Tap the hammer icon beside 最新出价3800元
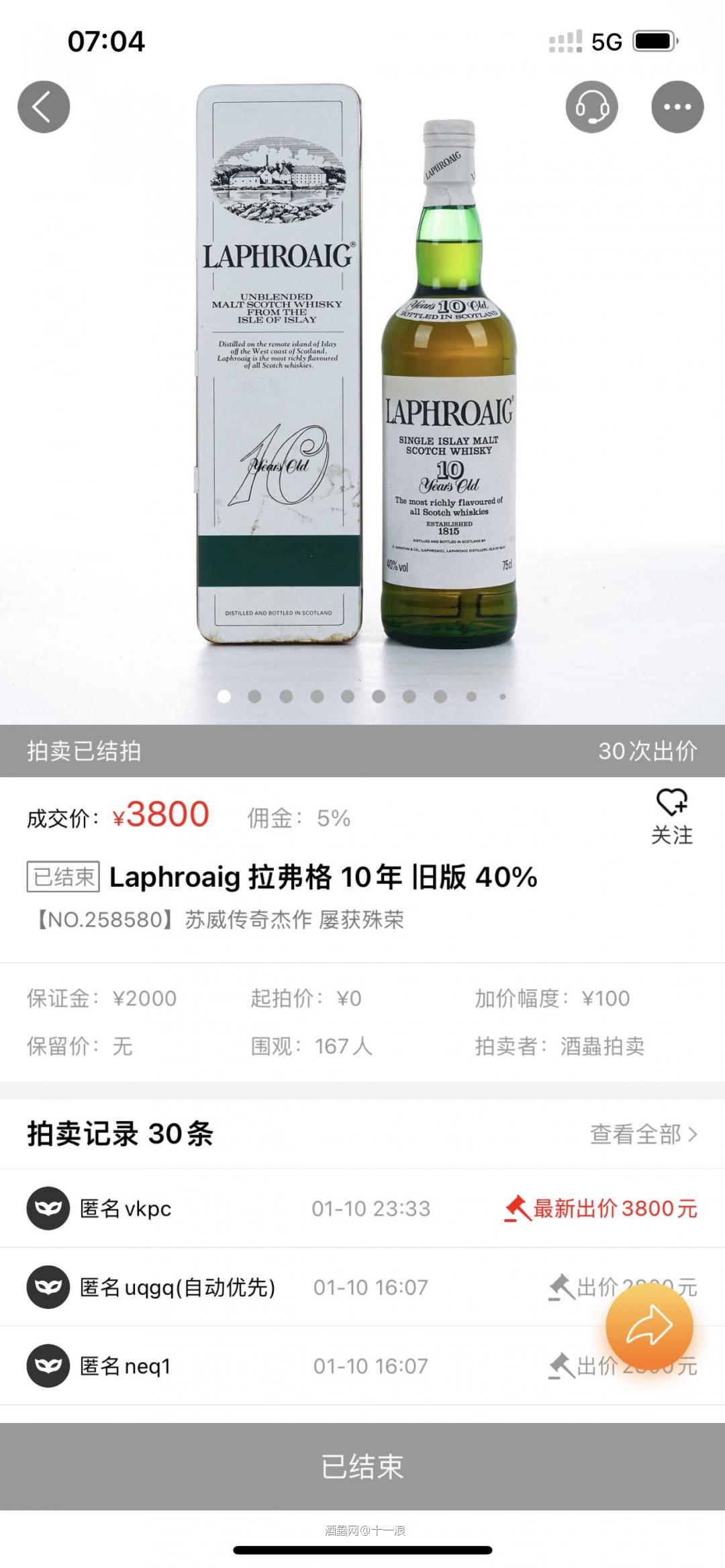The width and height of the screenshot is (725, 1568). point(516,1207)
